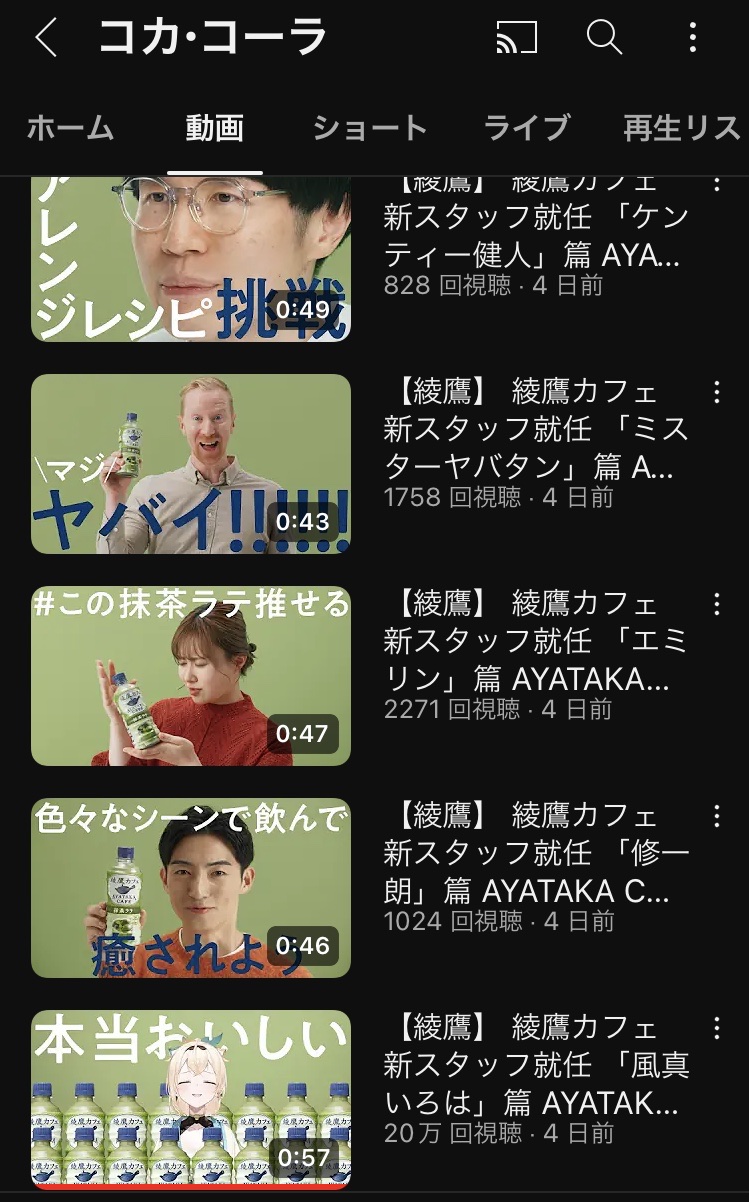749x1202 pixels.
Task: Tap the cast to device icon
Action: click(x=517, y=38)
